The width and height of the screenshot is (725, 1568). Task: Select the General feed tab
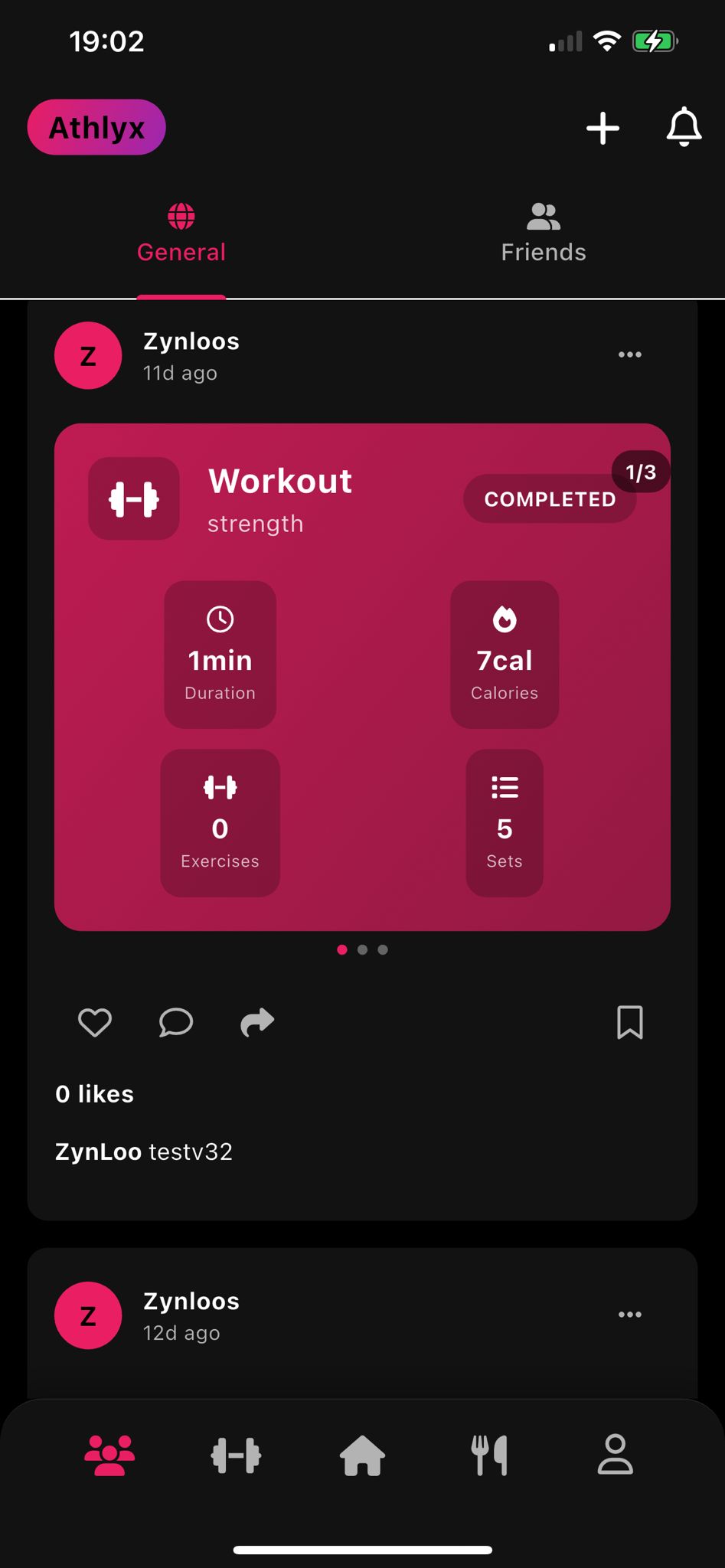coord(181,234)
